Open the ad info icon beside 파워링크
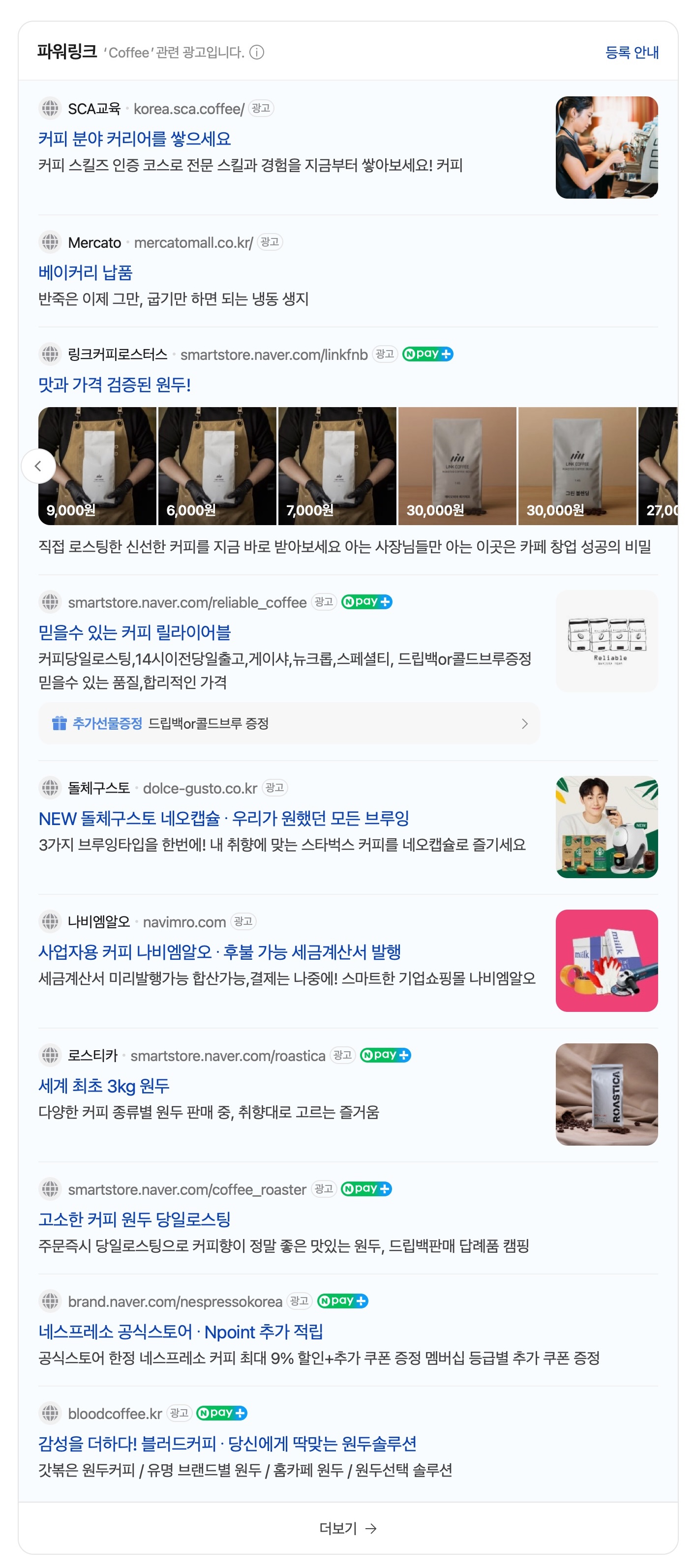This screenshot has width=696, height=1568. click(x=257, y=52)
